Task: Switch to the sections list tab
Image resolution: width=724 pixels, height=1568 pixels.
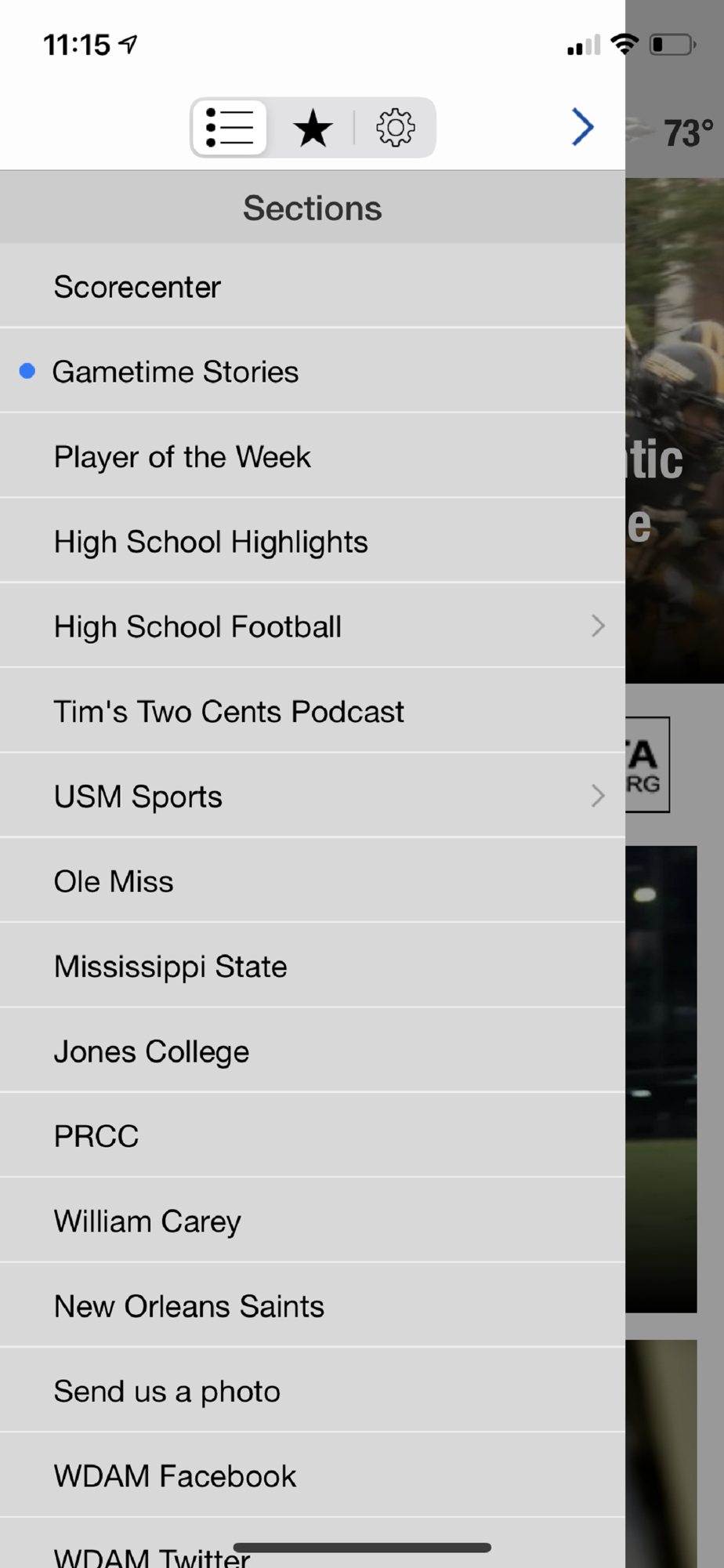Action: click(229, 128)
